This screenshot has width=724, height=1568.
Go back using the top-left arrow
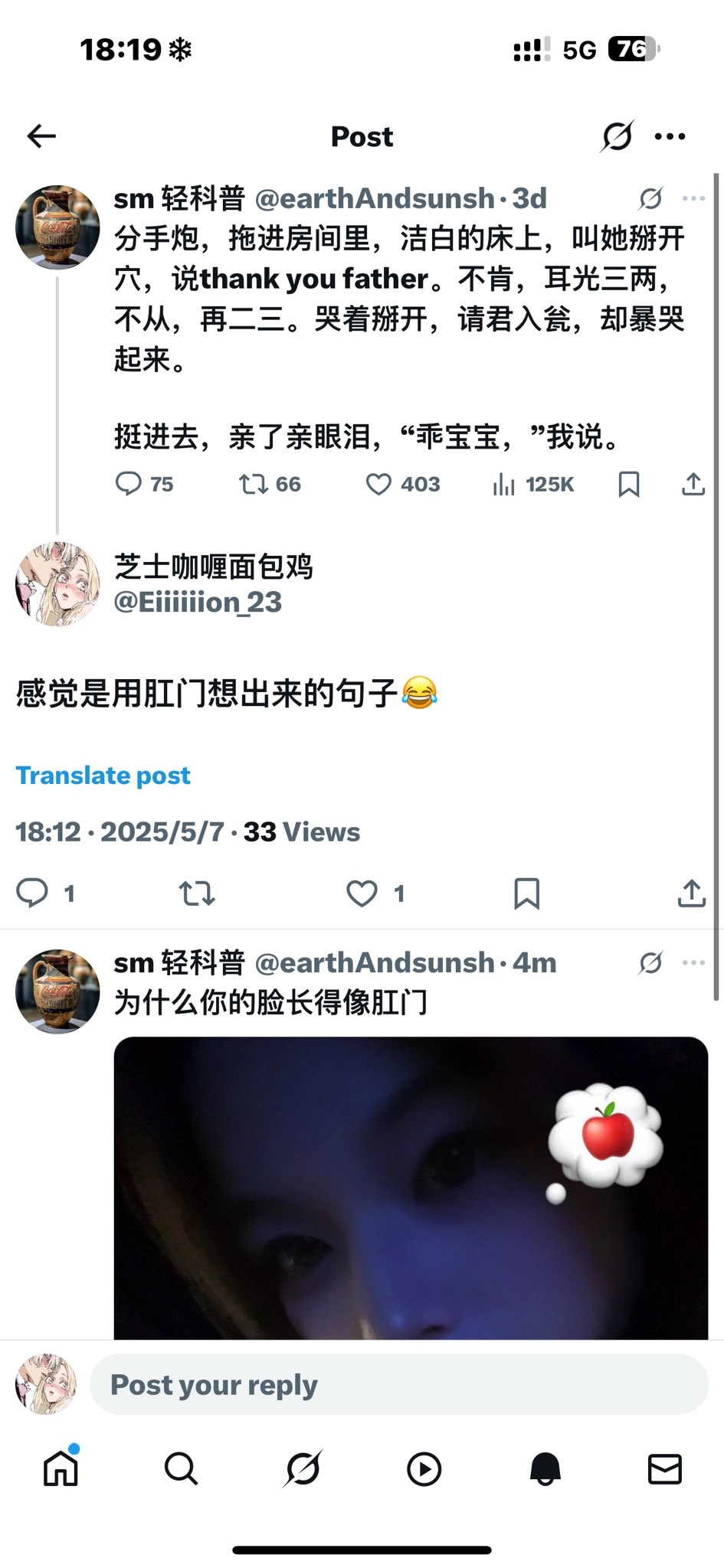click(x=41, y=136)
